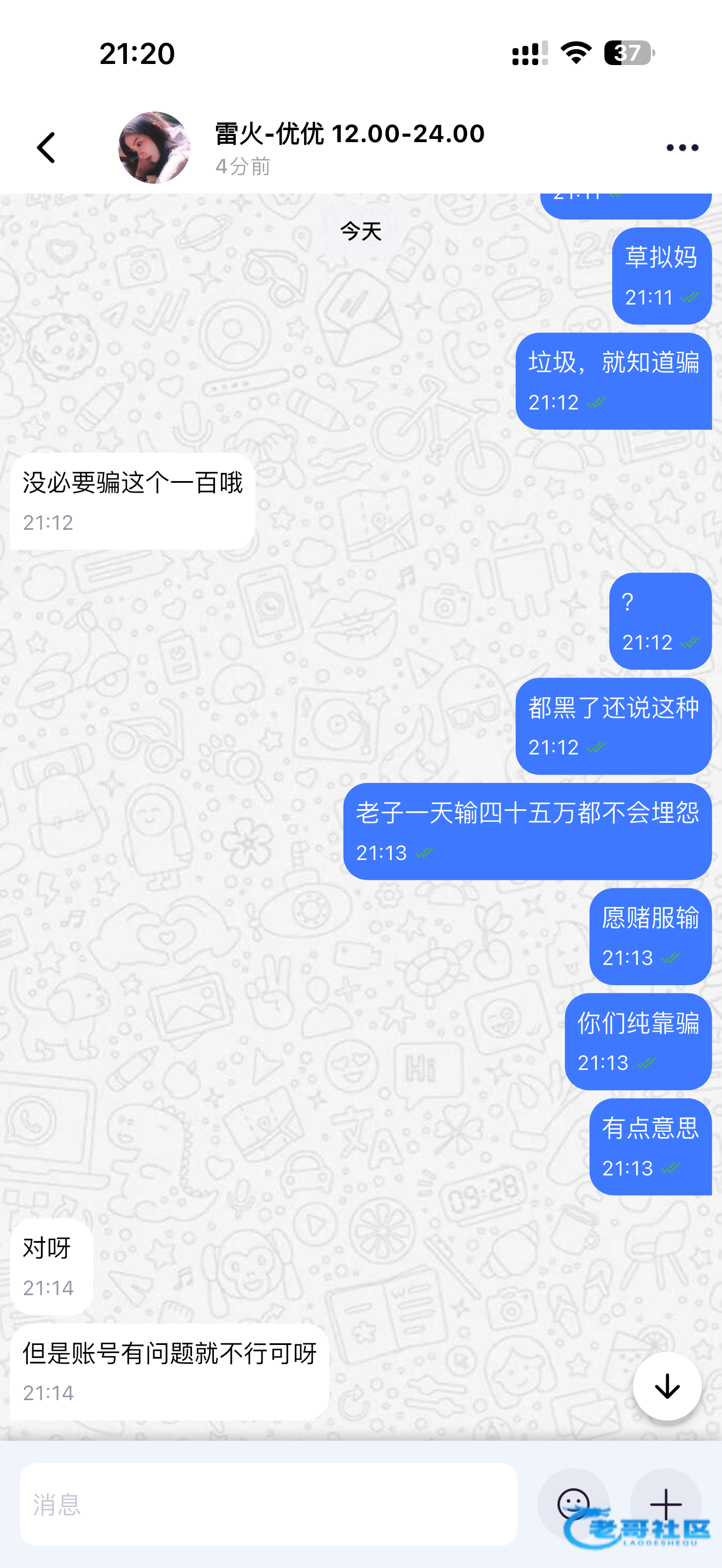Jump to latest messages with down arrow

[667, 1386]
